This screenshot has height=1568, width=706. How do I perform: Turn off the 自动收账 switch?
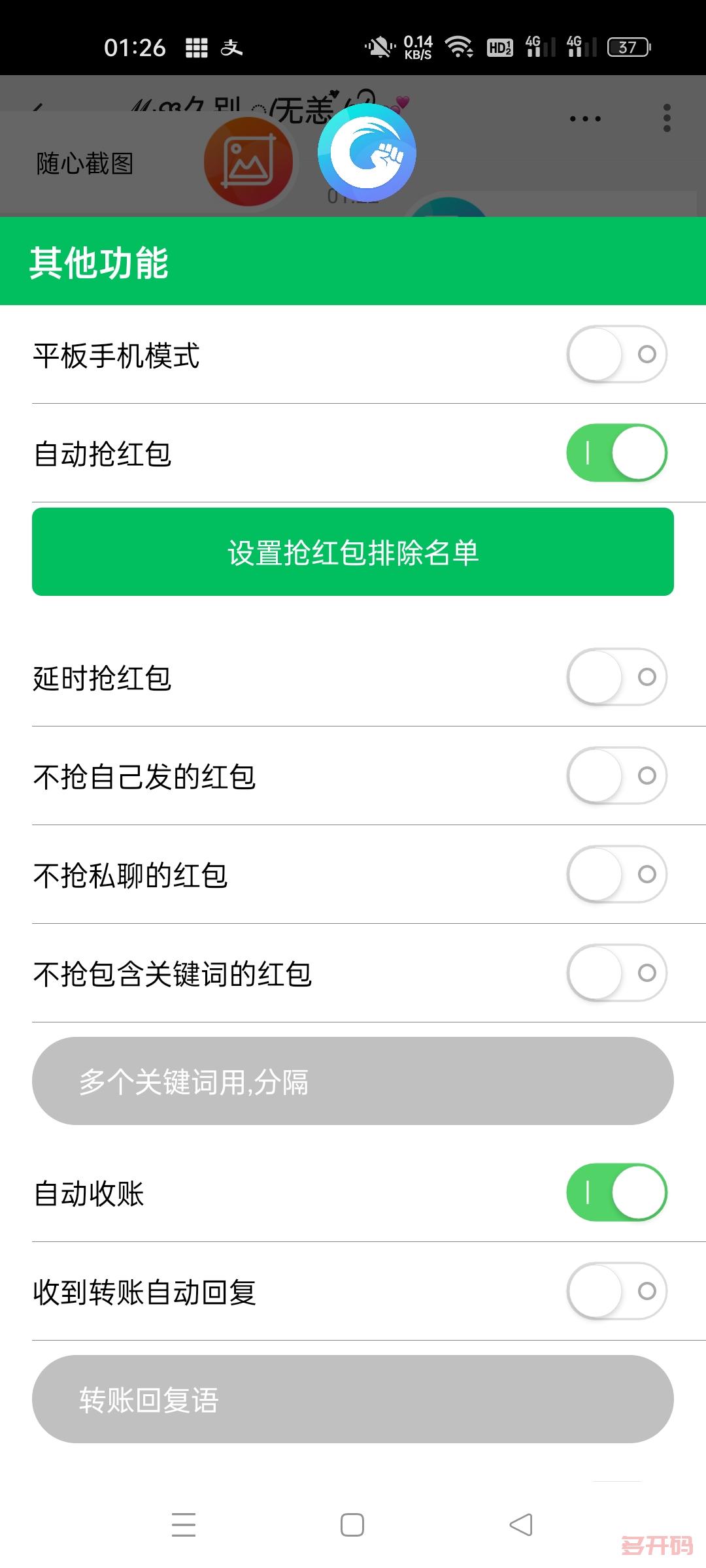pyautogui.click(x=615, y=1192)
